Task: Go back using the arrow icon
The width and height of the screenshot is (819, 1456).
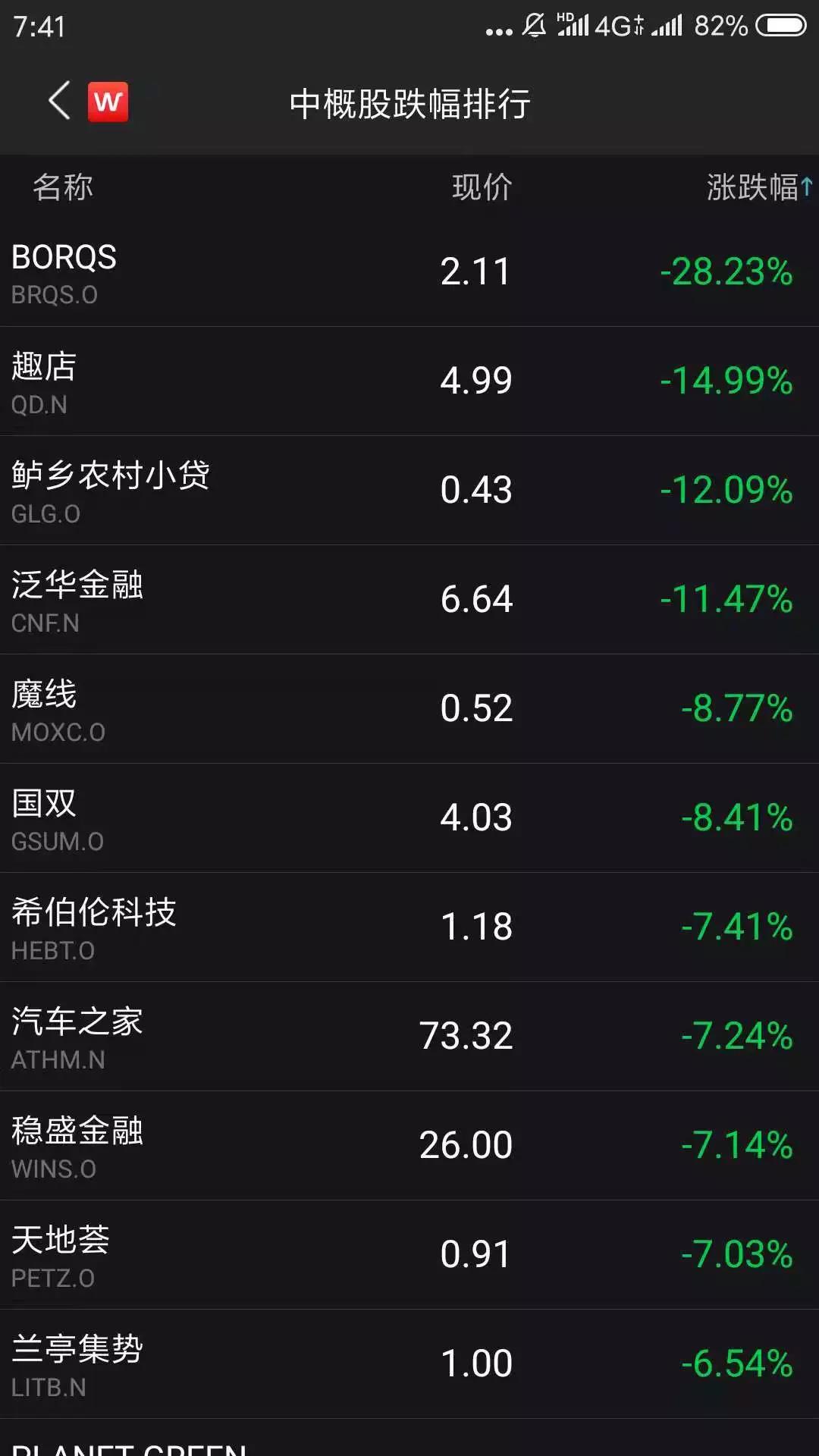Action: coord(58,101)
